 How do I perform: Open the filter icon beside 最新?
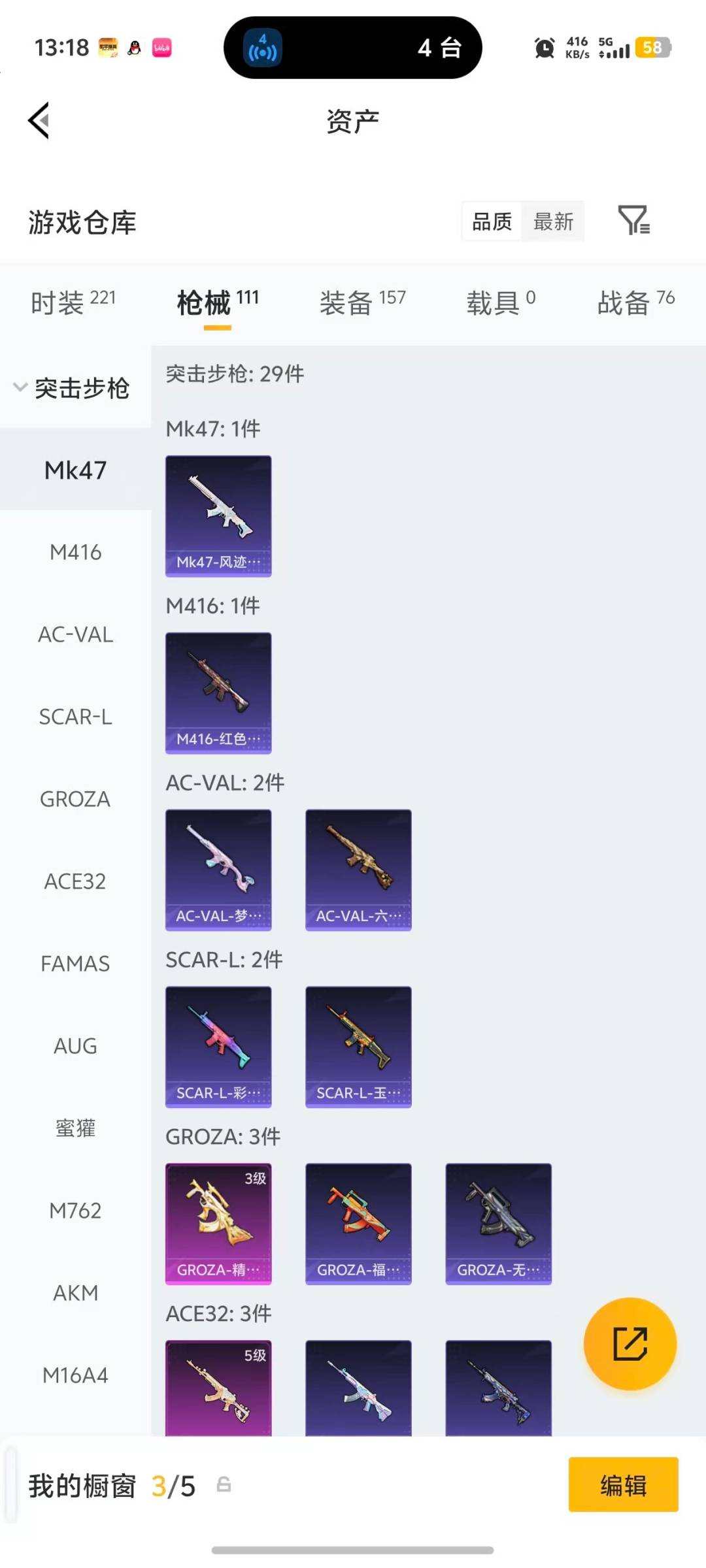pos(633,220)
